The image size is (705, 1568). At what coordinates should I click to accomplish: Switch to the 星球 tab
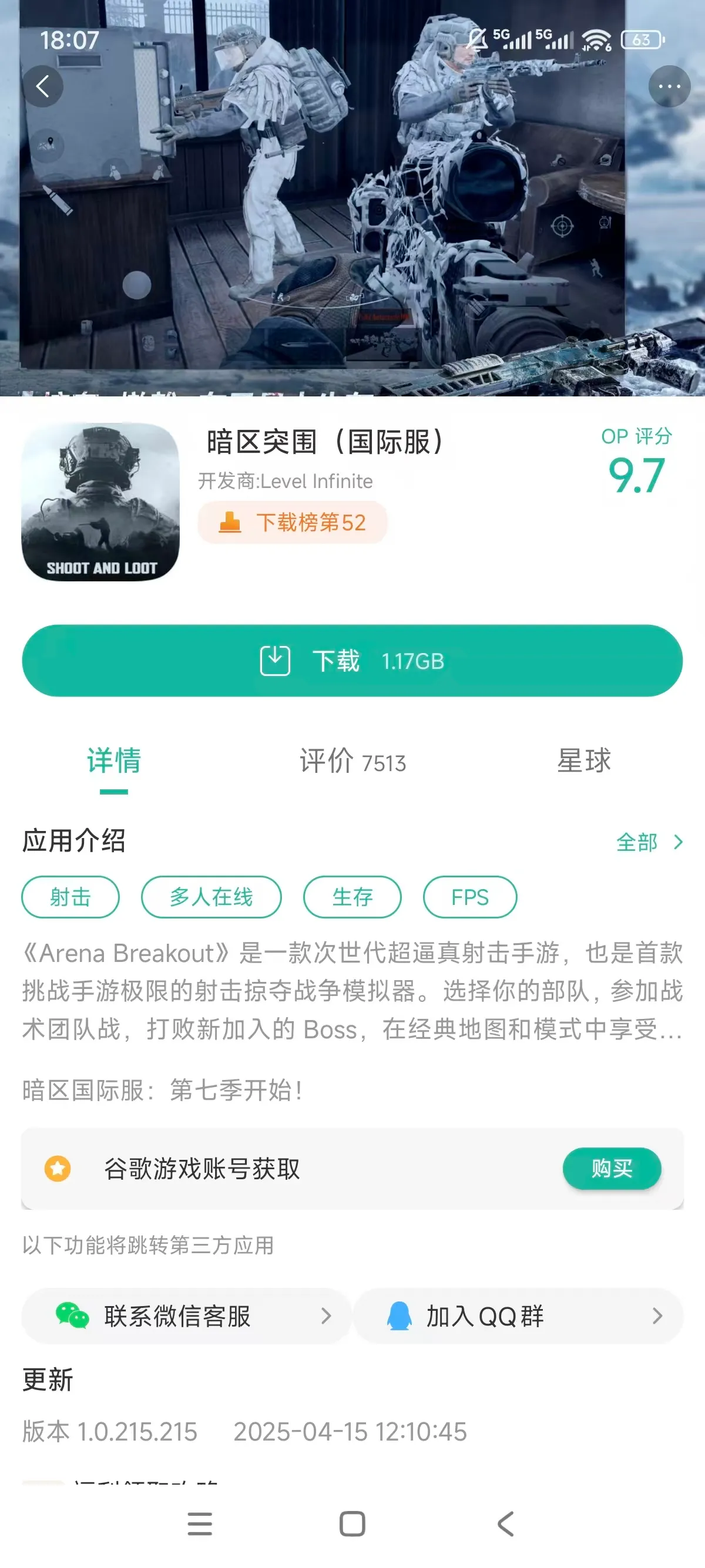[583, 761]
